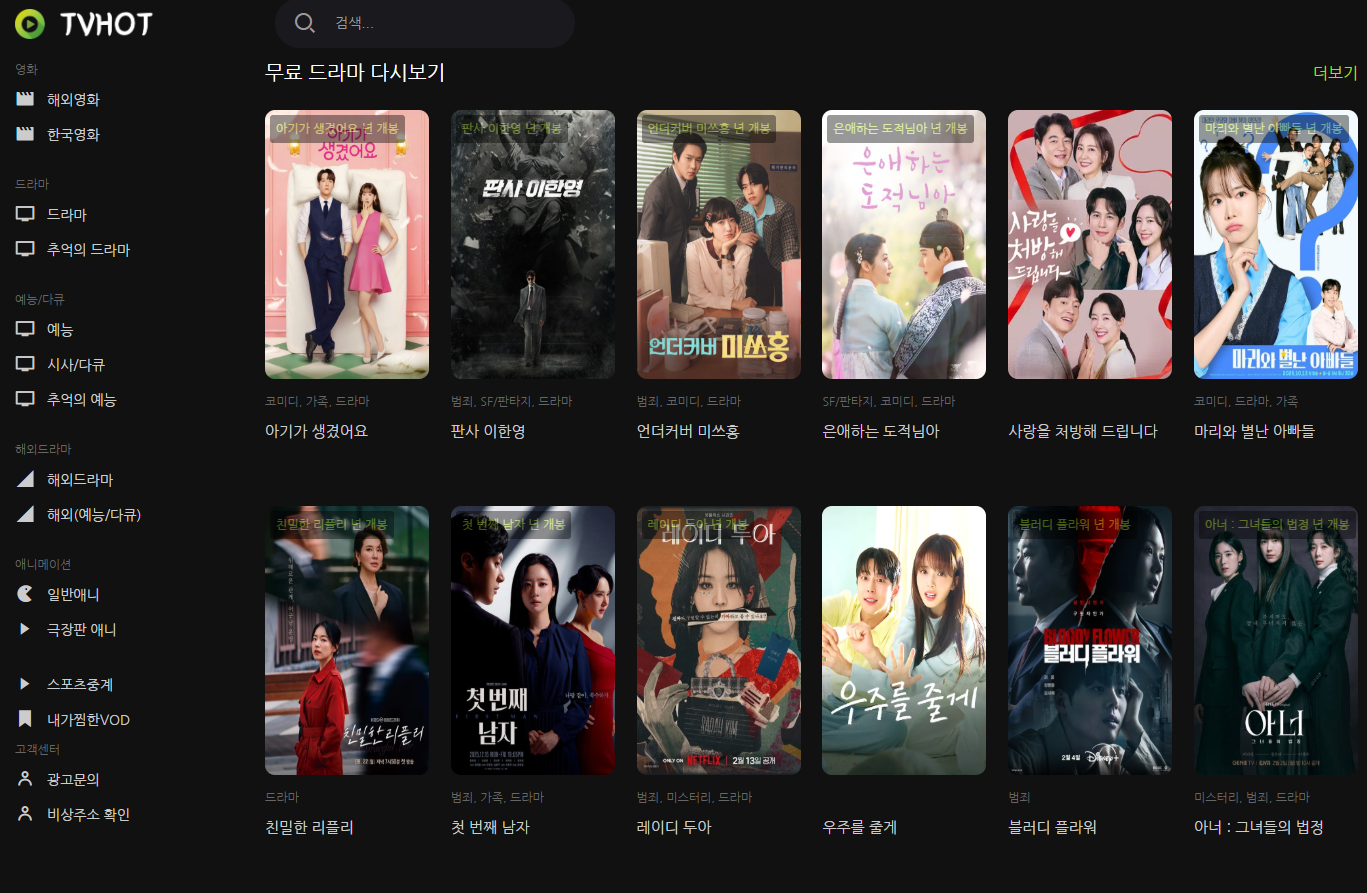The width and height of the screenshot is (1367, 893).
Task: Open 광고문의 in customer center
Action: 73,779
